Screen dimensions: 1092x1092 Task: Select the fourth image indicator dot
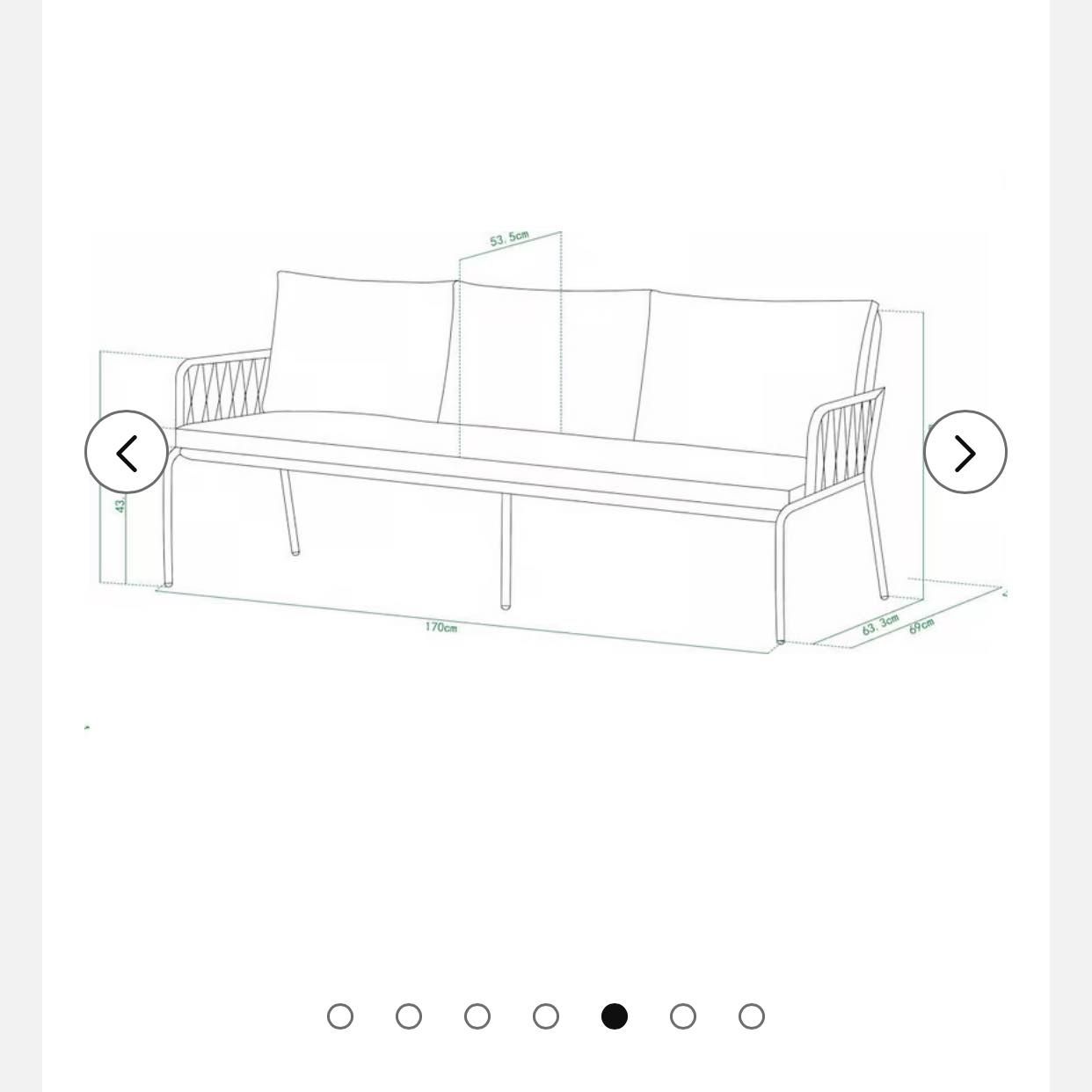[x=546, y=1016]
